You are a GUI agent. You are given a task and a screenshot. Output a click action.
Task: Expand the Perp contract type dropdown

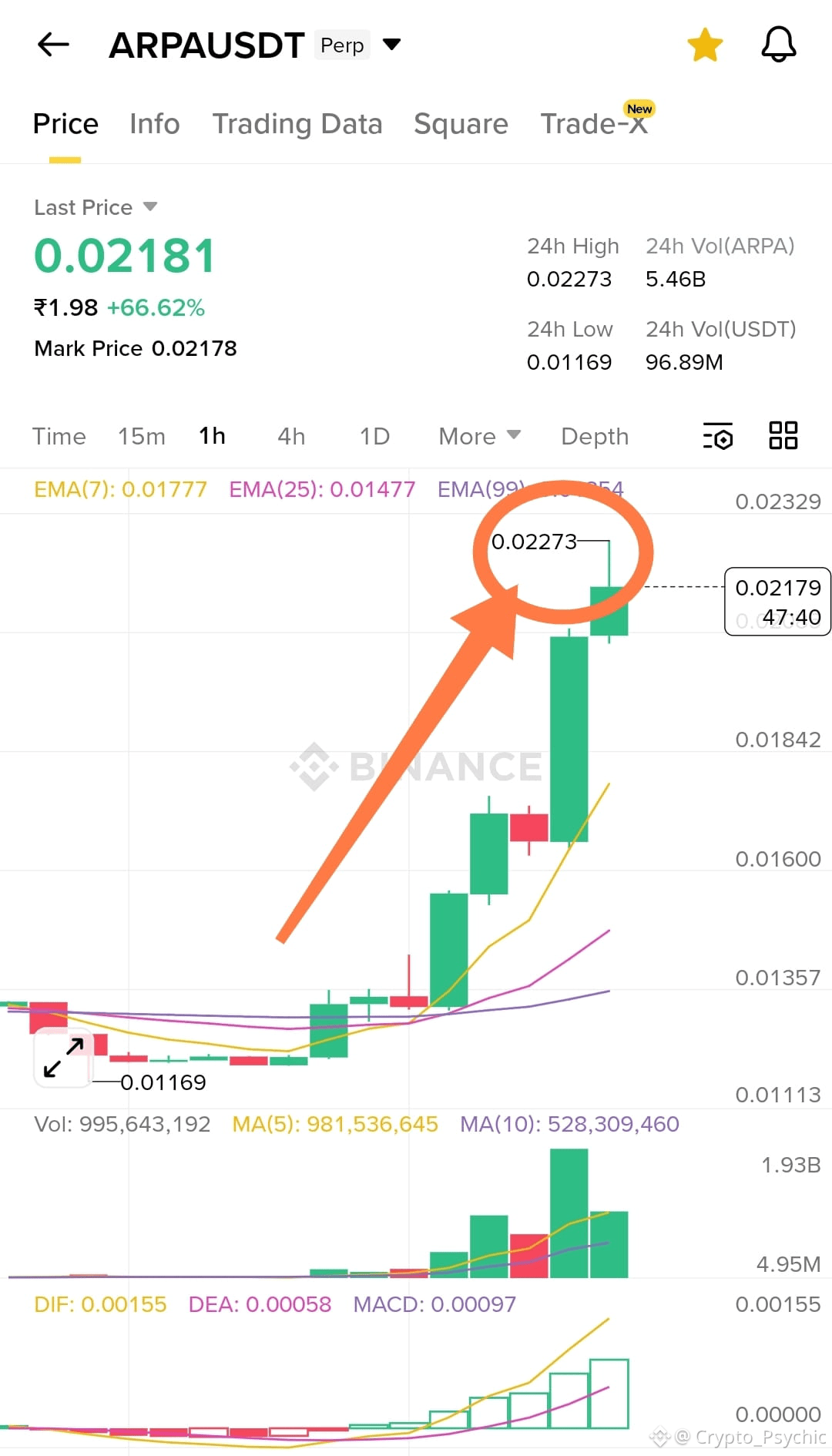tap(391, 45)
